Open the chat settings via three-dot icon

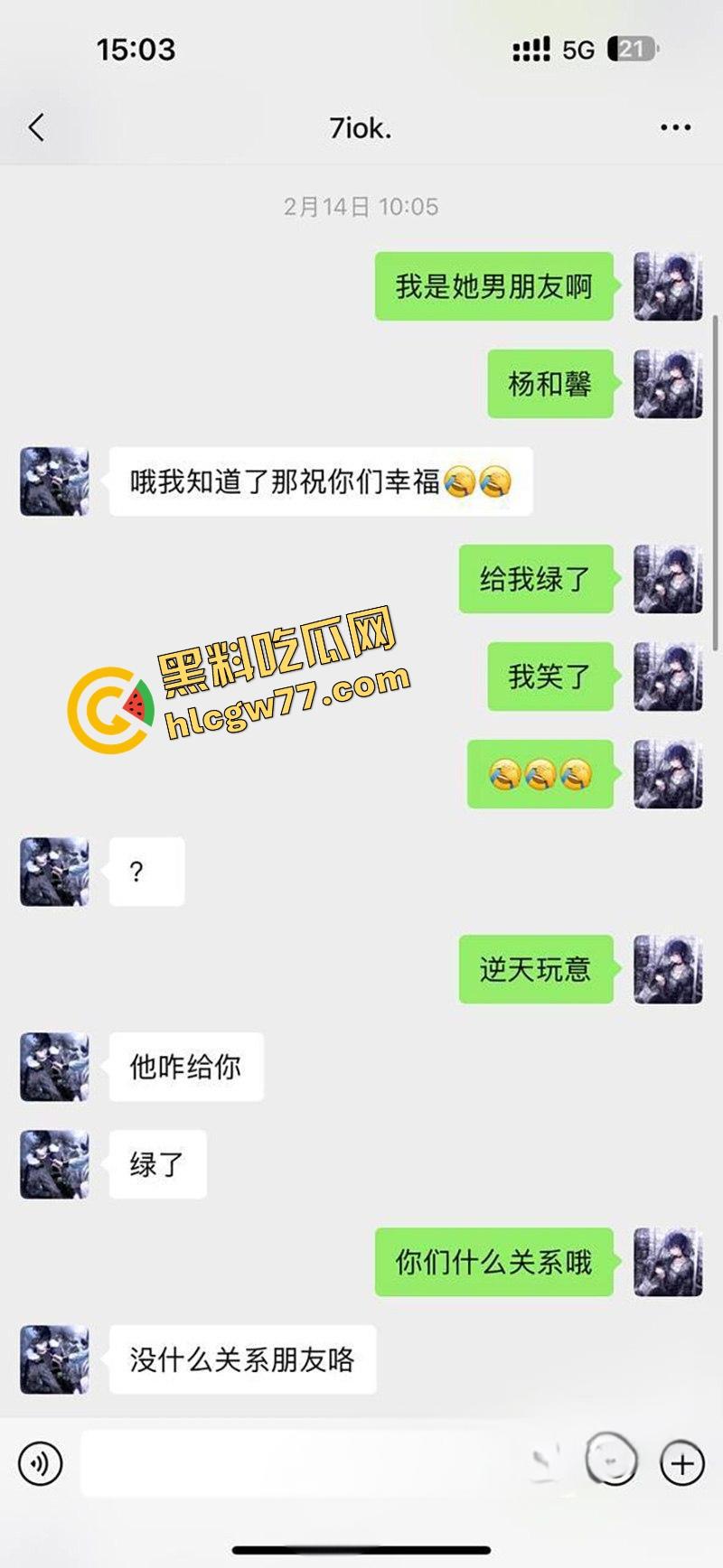click(675, 127)
